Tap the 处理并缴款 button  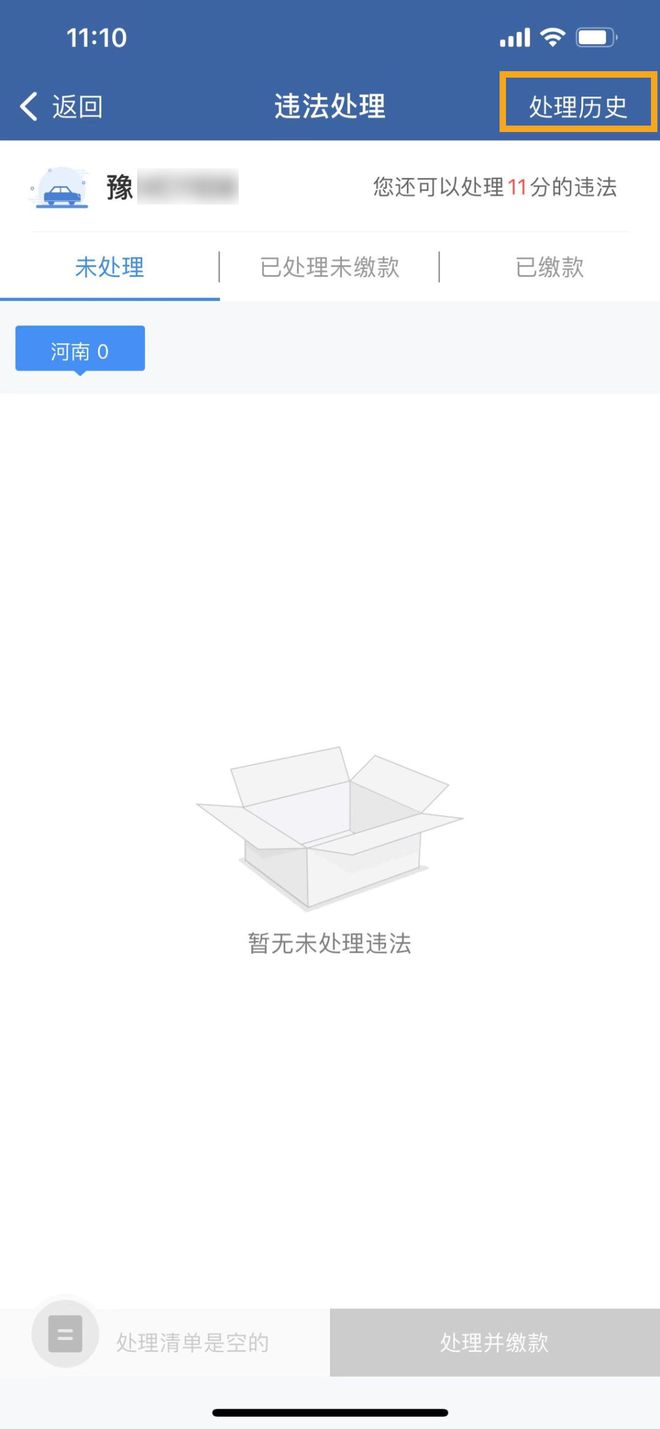[x=495, y=1342]
